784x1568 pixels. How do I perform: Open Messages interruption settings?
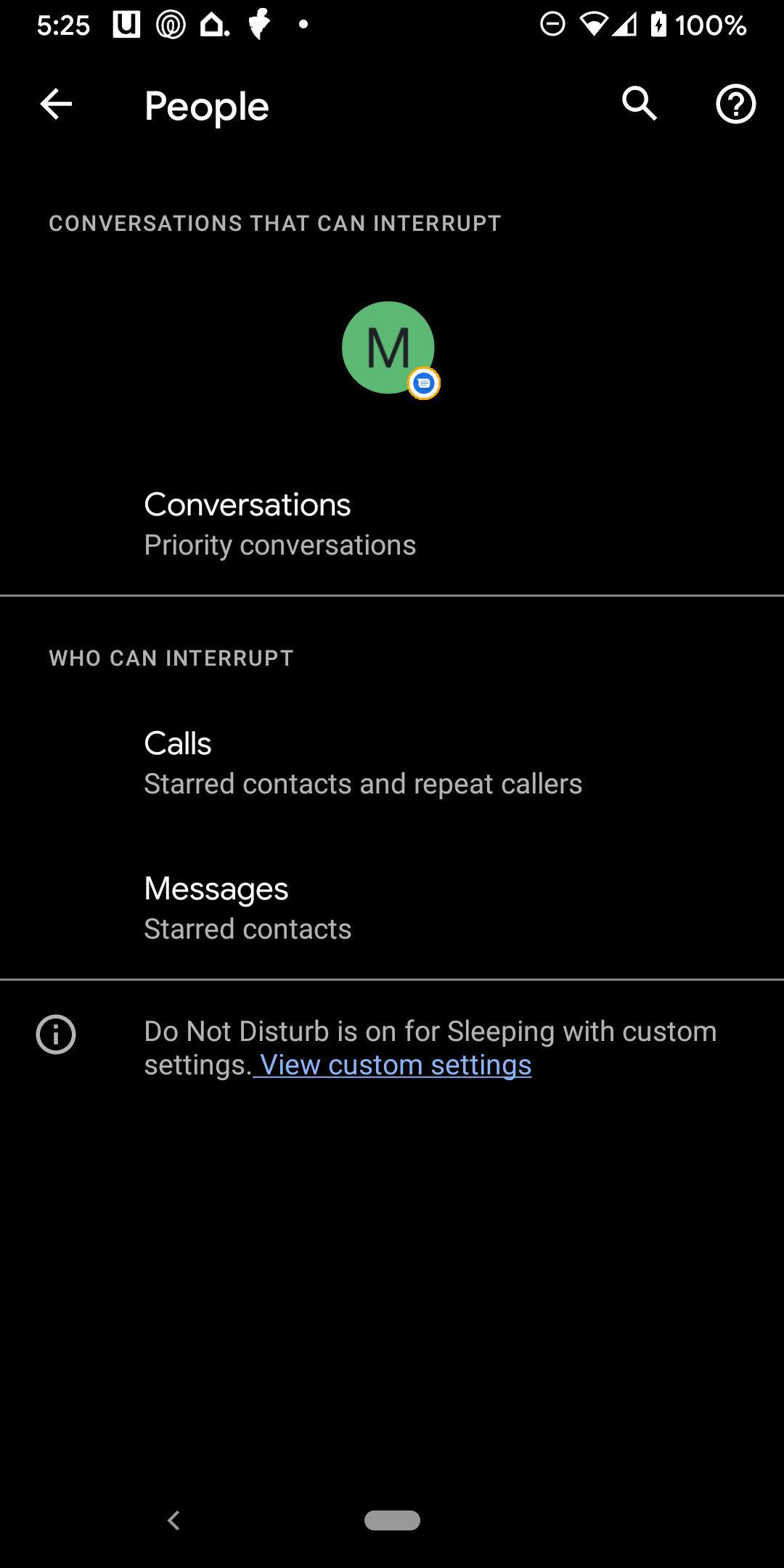click(392, 907)
